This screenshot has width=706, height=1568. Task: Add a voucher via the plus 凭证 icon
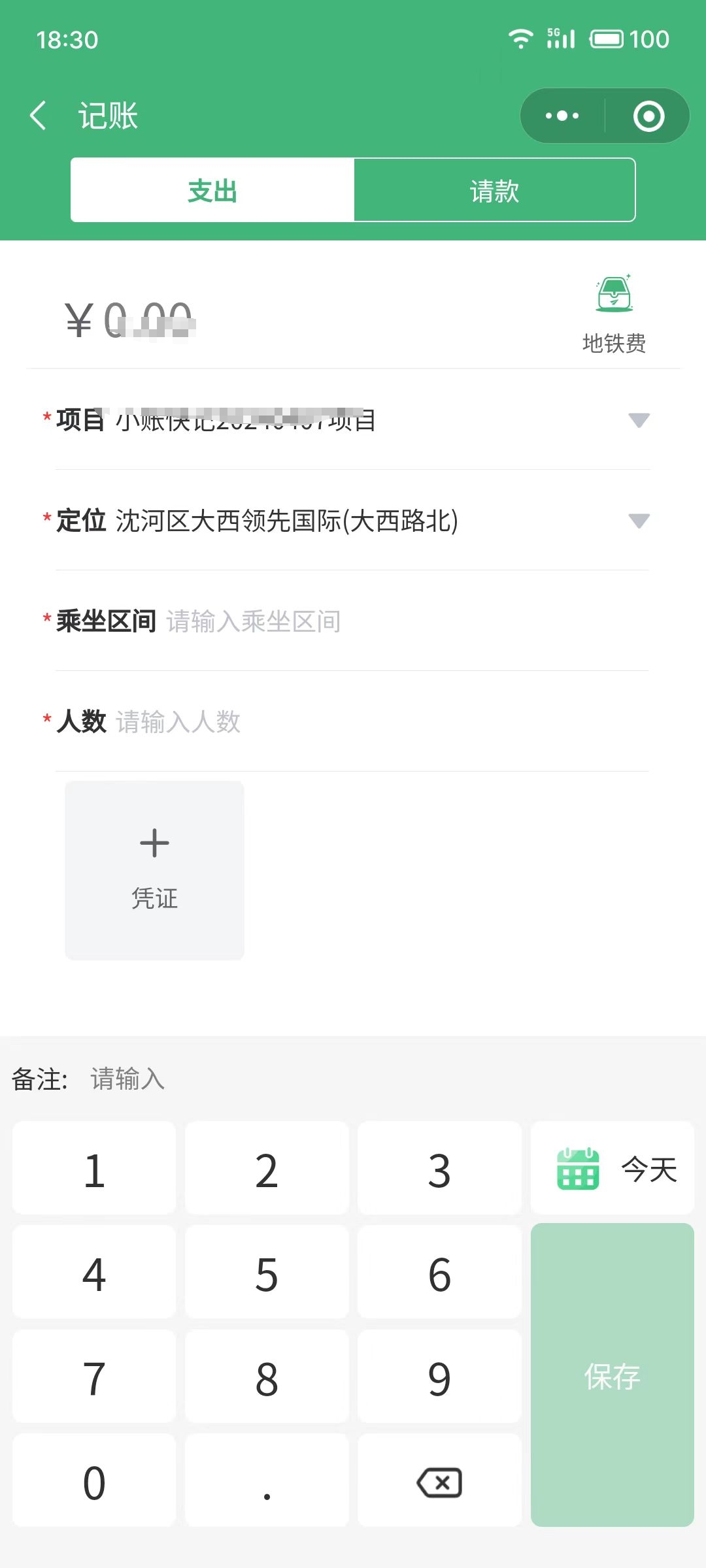tap(154, 869)
